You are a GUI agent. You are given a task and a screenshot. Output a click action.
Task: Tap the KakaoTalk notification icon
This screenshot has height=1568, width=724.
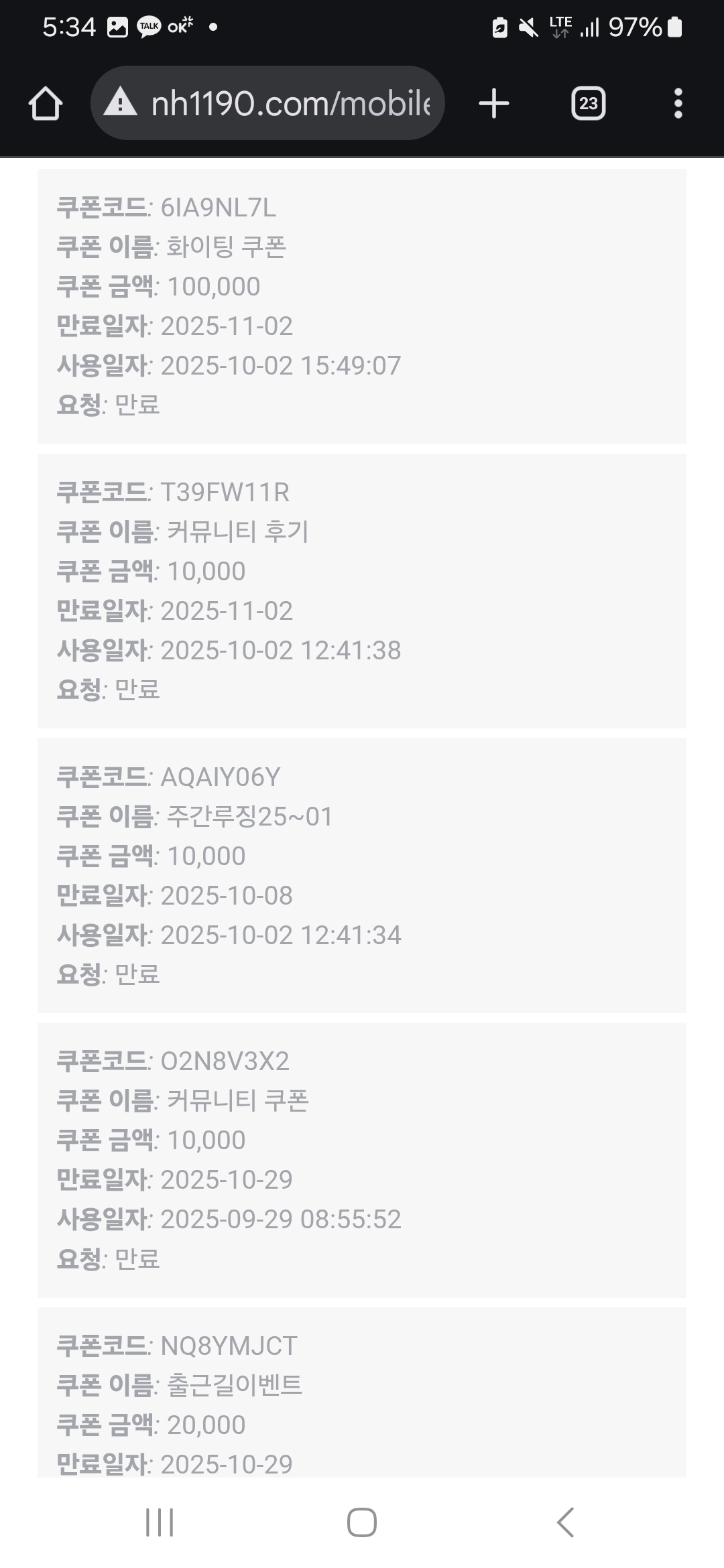point(148,25)
